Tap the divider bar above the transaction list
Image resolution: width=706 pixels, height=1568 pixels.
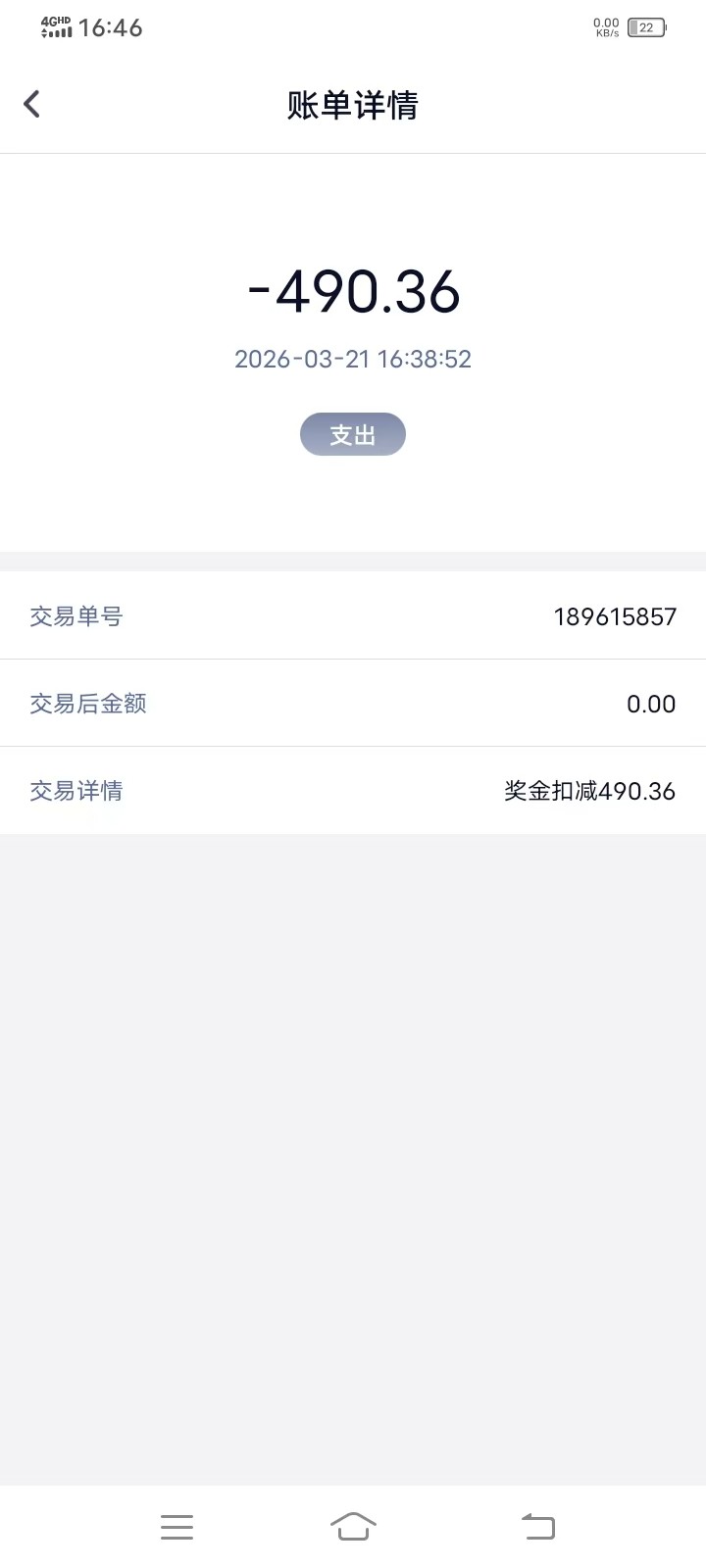pos(353,559)
